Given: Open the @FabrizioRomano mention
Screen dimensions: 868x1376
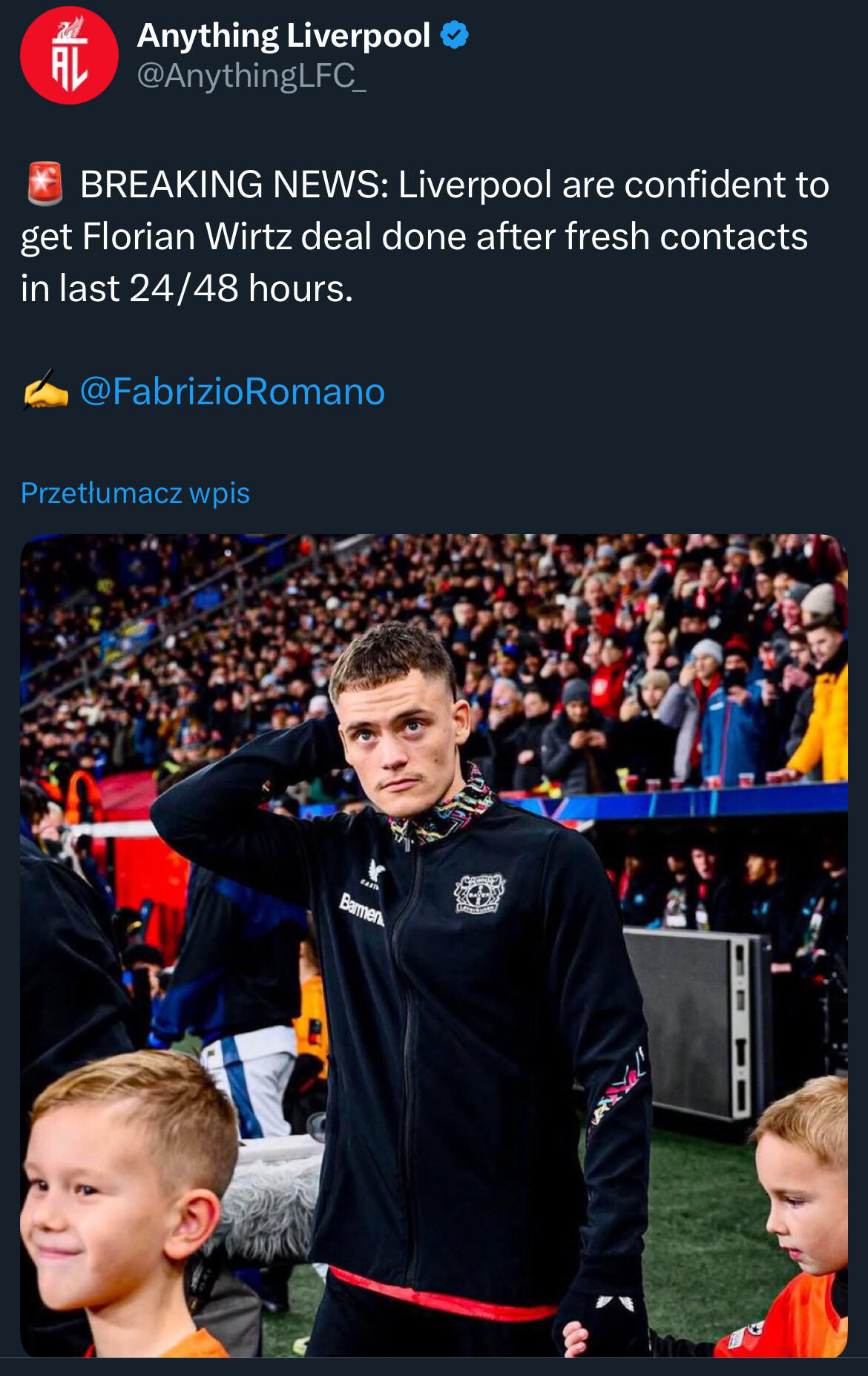Looking at the screenshot, I should pos(231,392).
